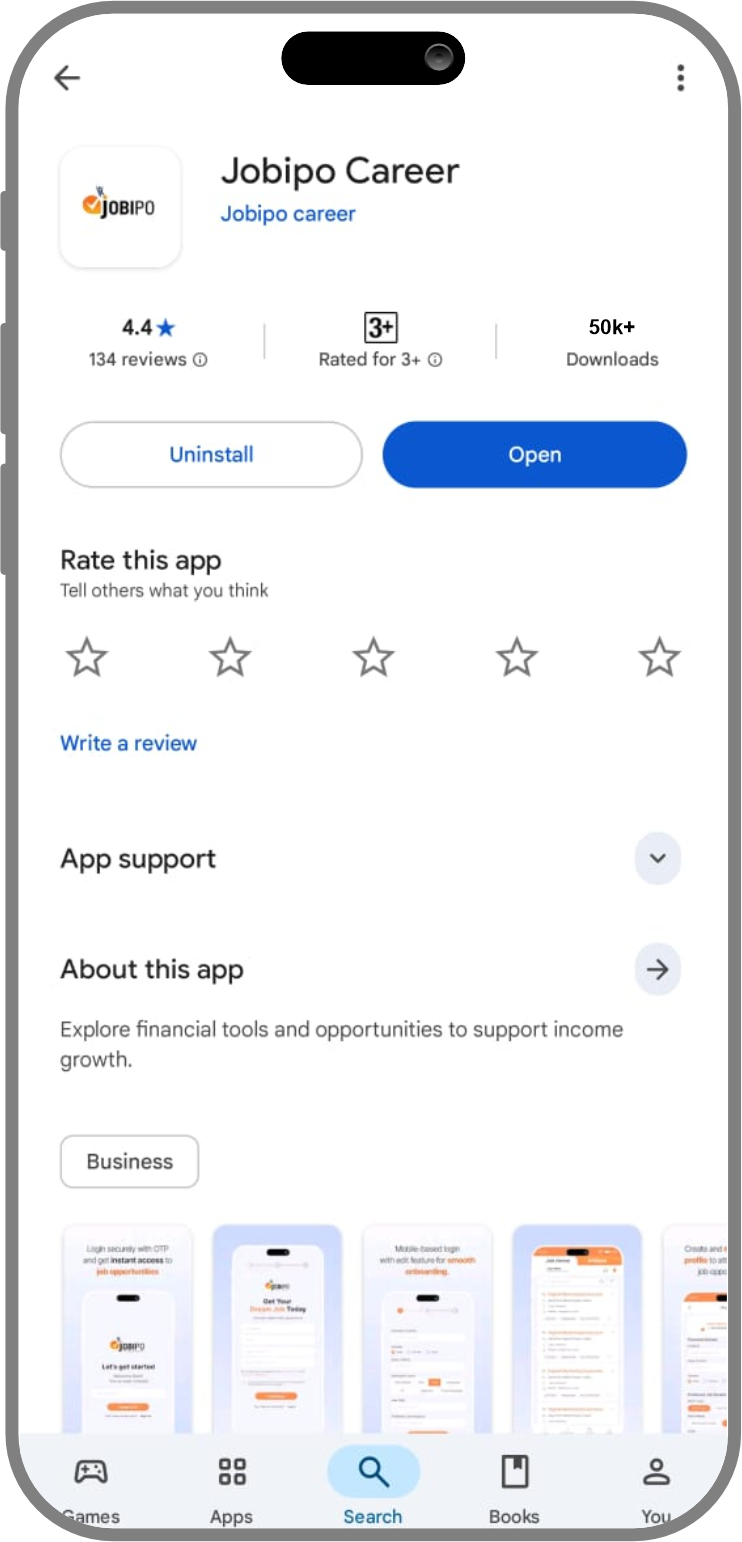
Task: Select the first star to rate the app
Action: point(86,657)
